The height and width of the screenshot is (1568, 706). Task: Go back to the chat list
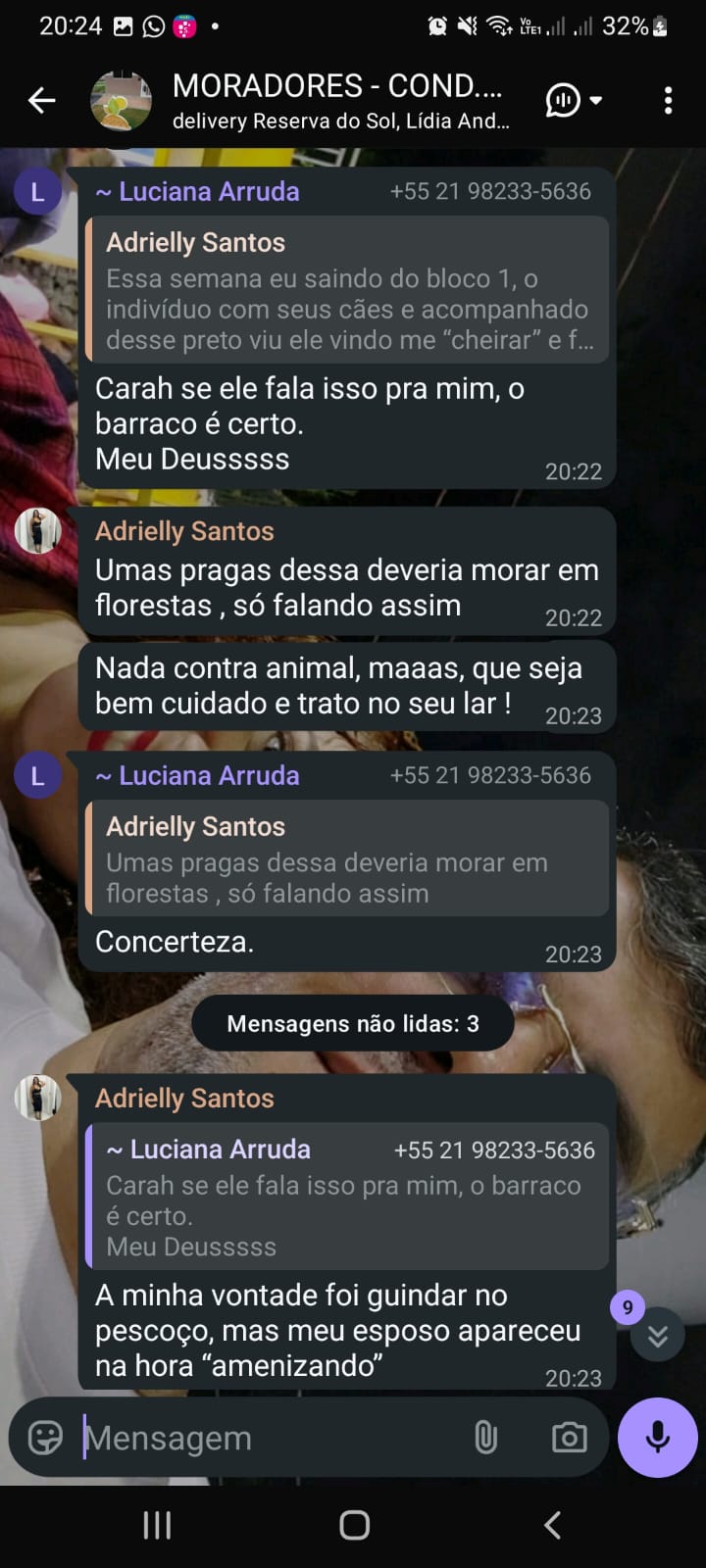click(x=41, y=100)
